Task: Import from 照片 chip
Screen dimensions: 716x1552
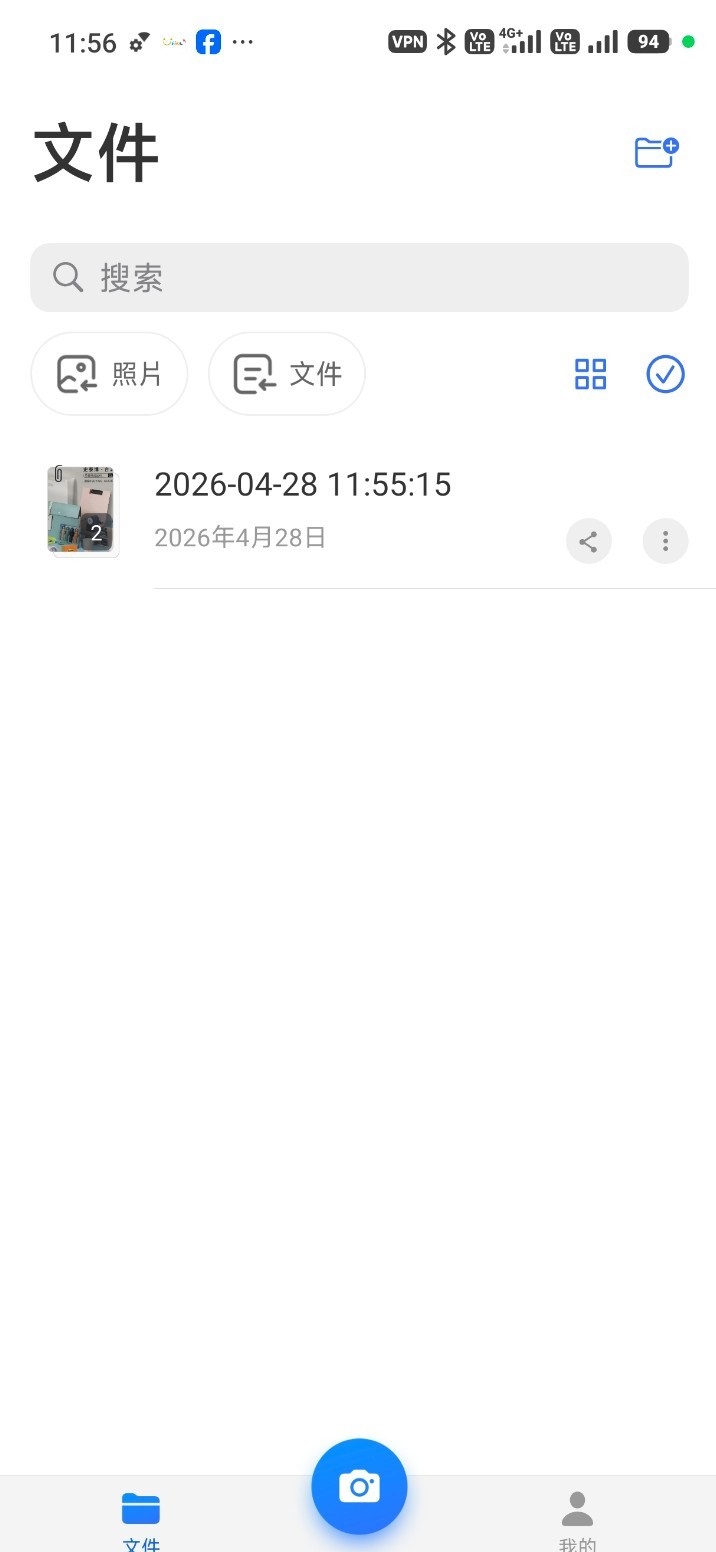Action: coord(109,374)
